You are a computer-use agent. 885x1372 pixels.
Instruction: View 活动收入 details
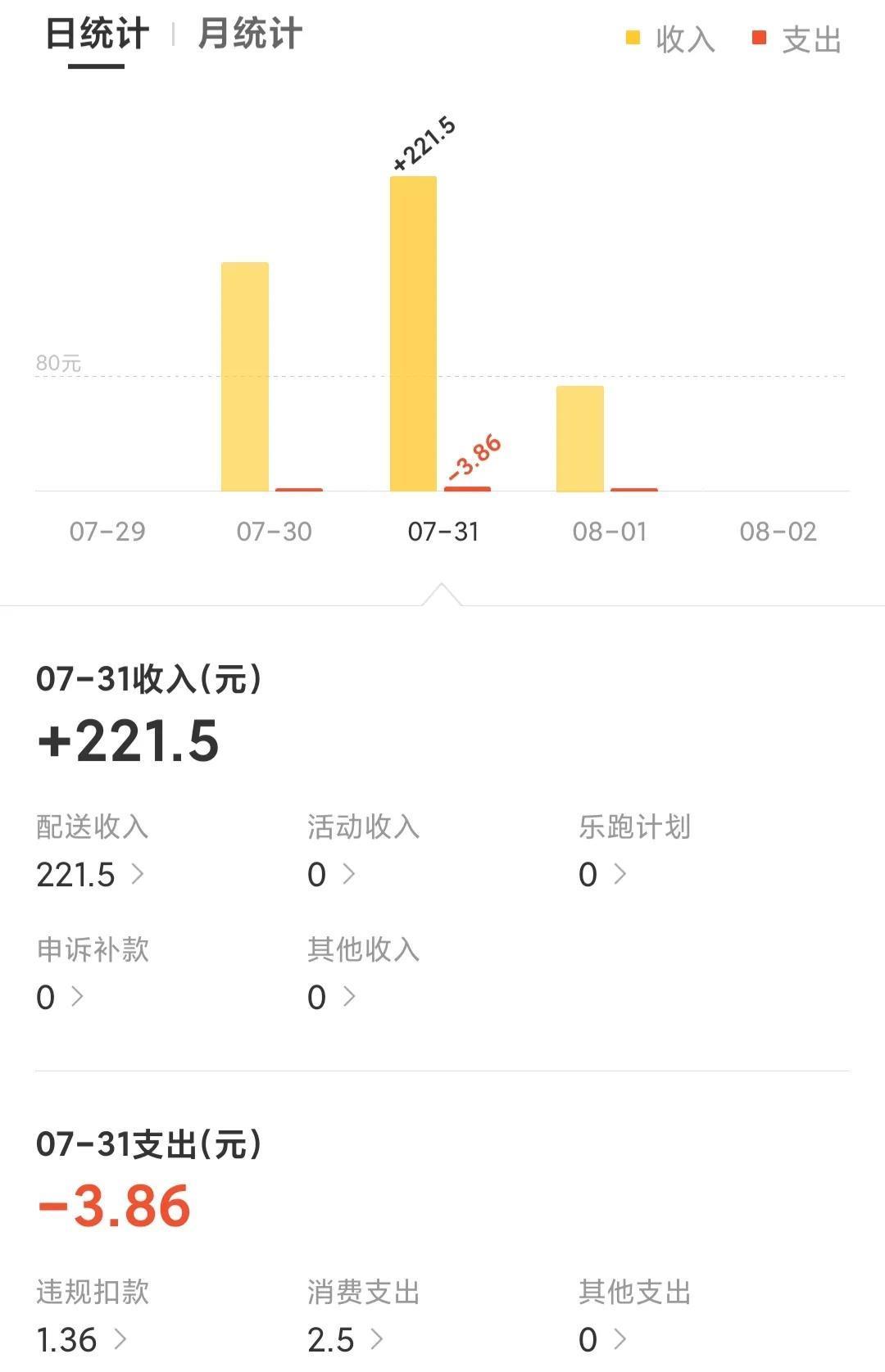[x=332, y=874]
